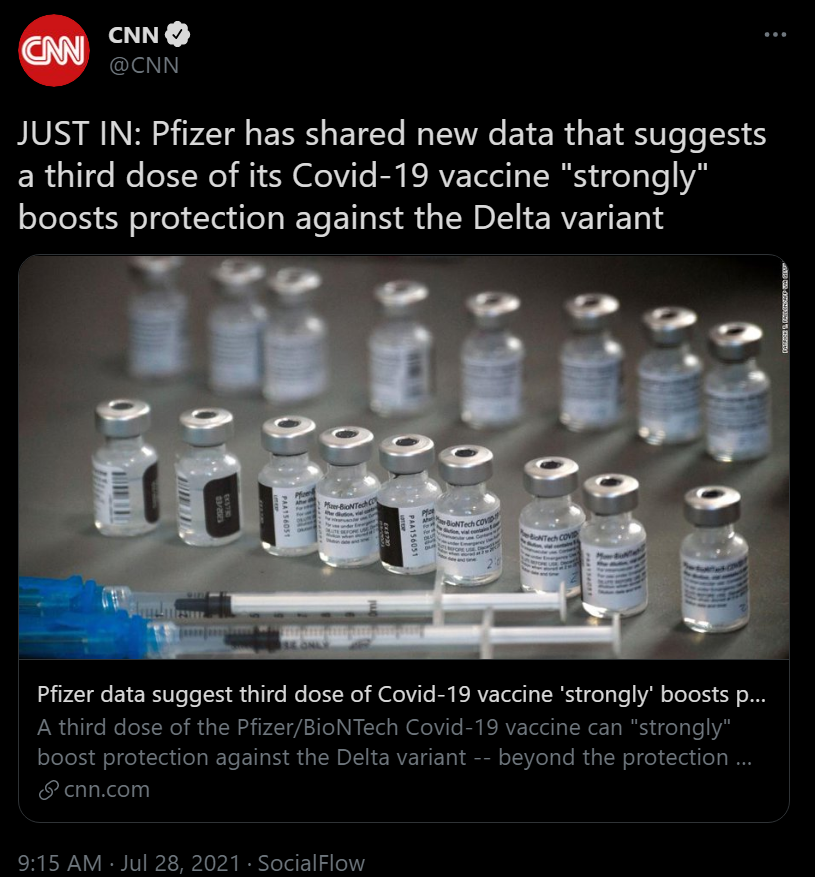Click the verification badge next to CNN name
The height and width of the screenshot is (877, 815).
[177, 34]
